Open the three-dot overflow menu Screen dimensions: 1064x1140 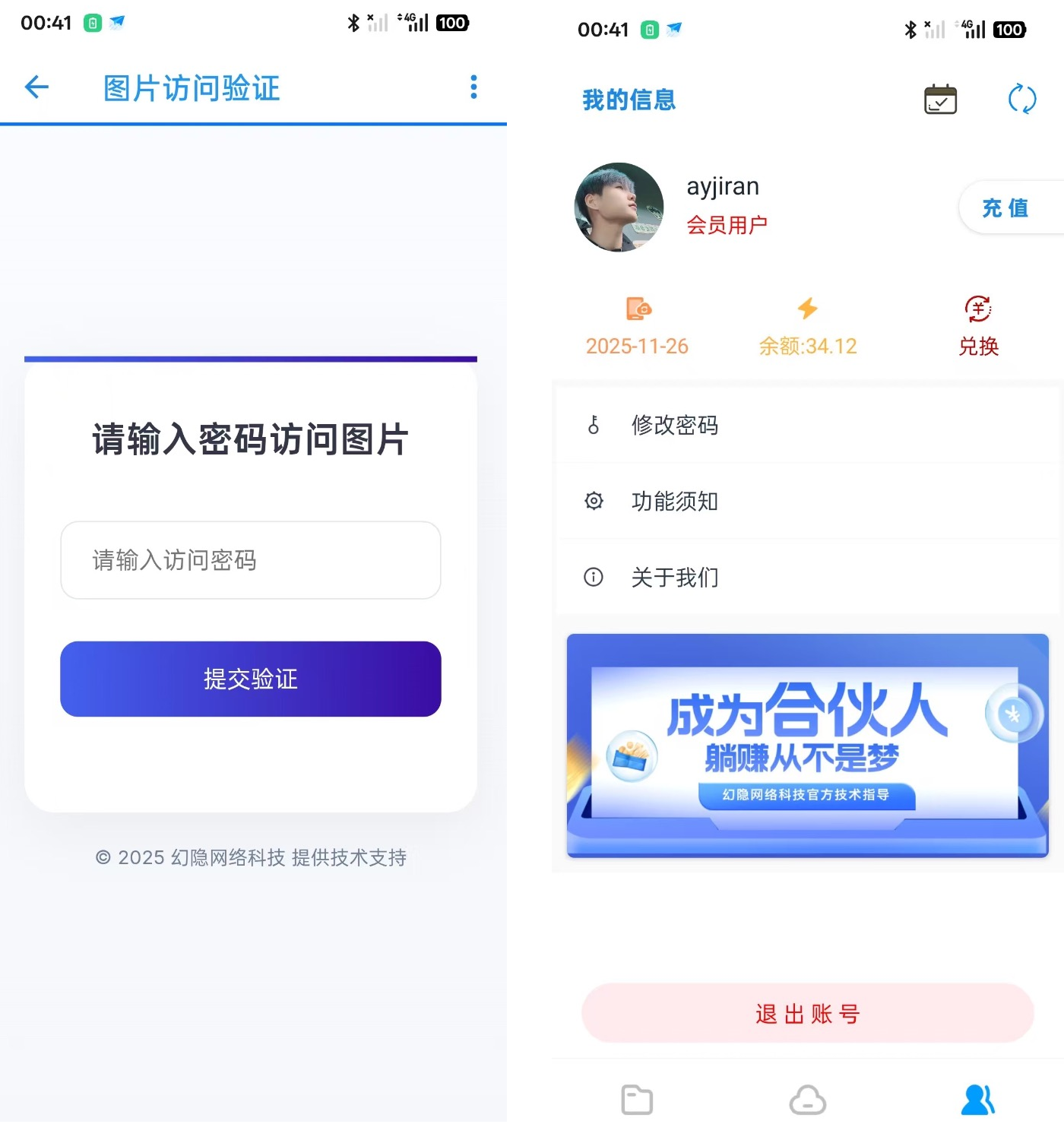(x=473, y=87)
